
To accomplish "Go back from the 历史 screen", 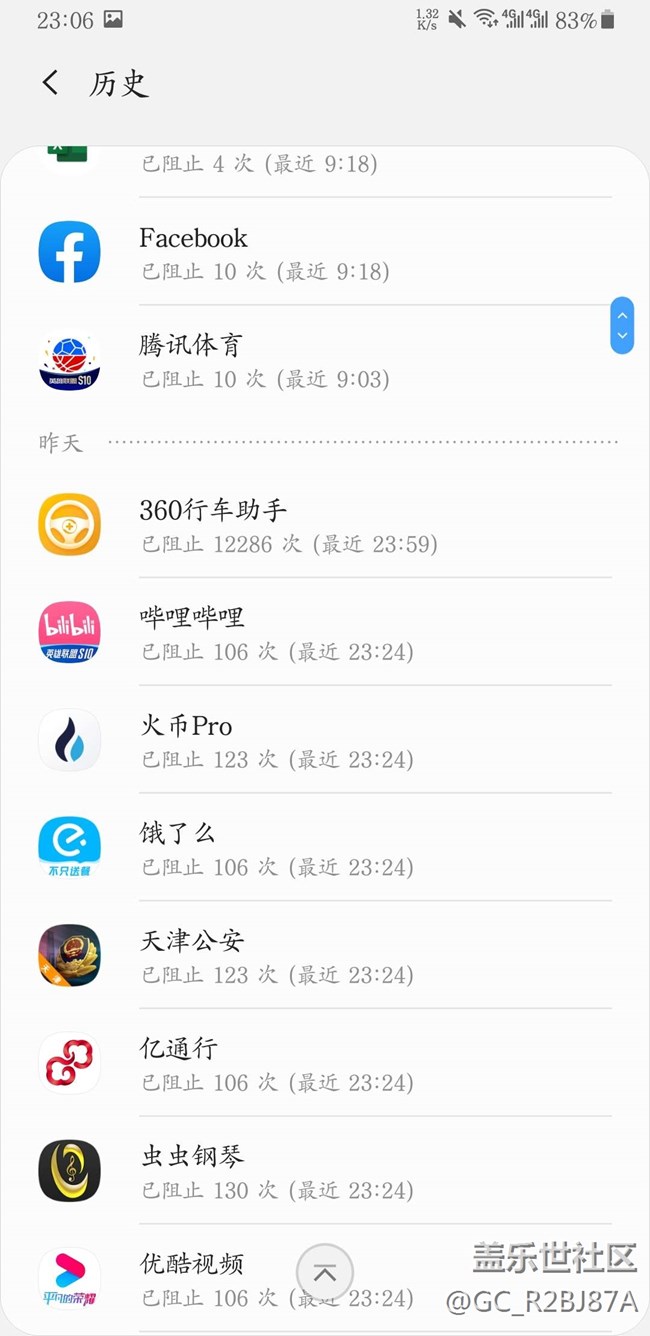I will click(x=51, y=83).
